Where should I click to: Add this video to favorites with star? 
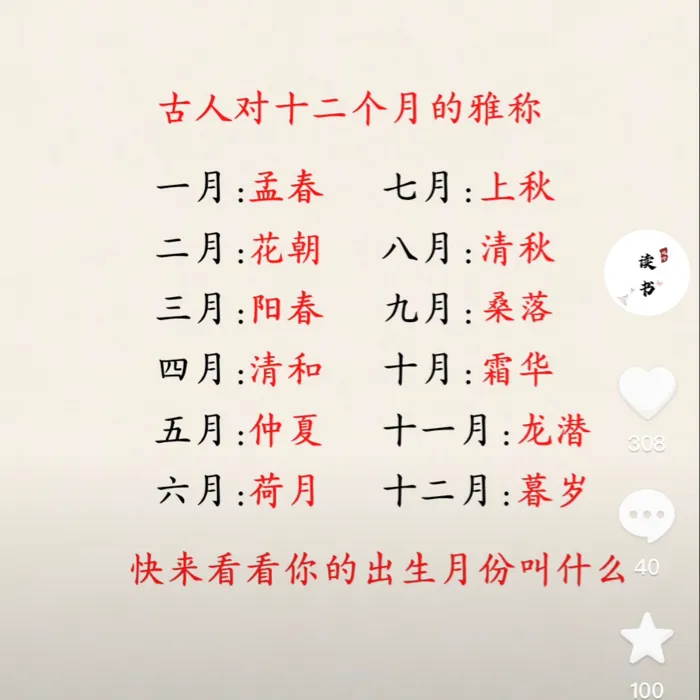[x=647, y=640]
